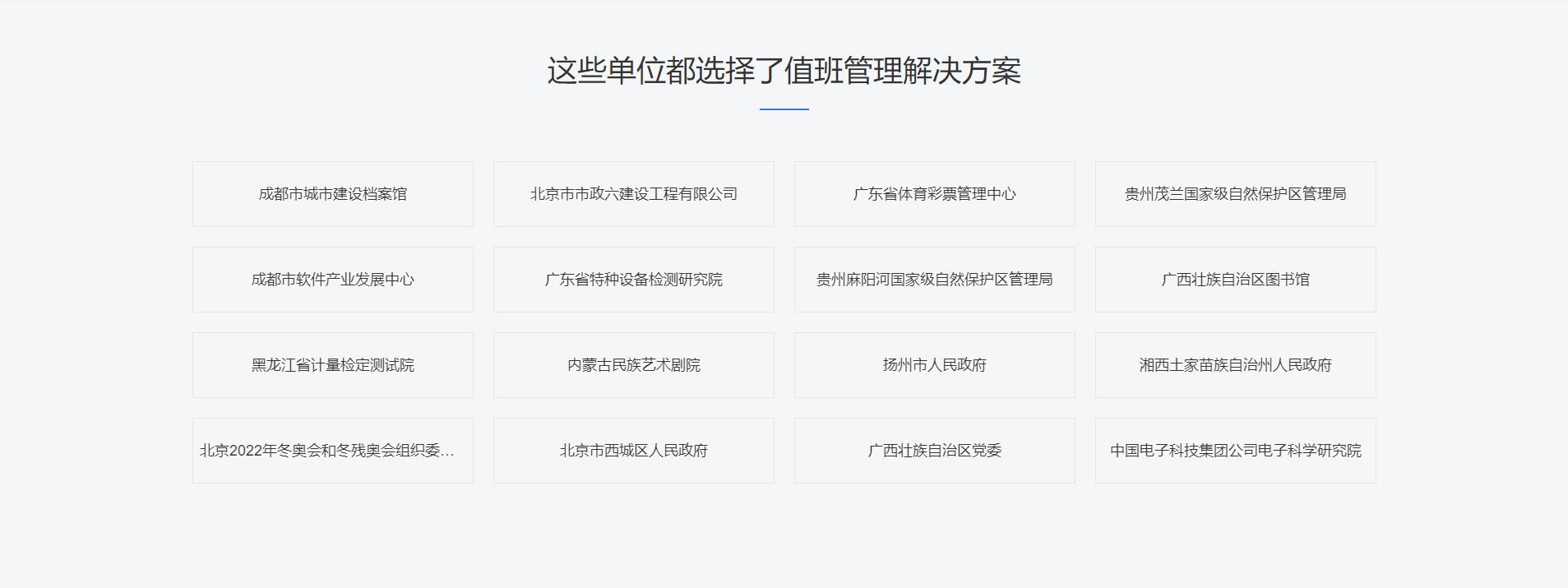This screenshot has width=1568, height=588.
Task: Select the 北京2022年冬奥会和冬残奥会组织委 card
Action: 332,451
